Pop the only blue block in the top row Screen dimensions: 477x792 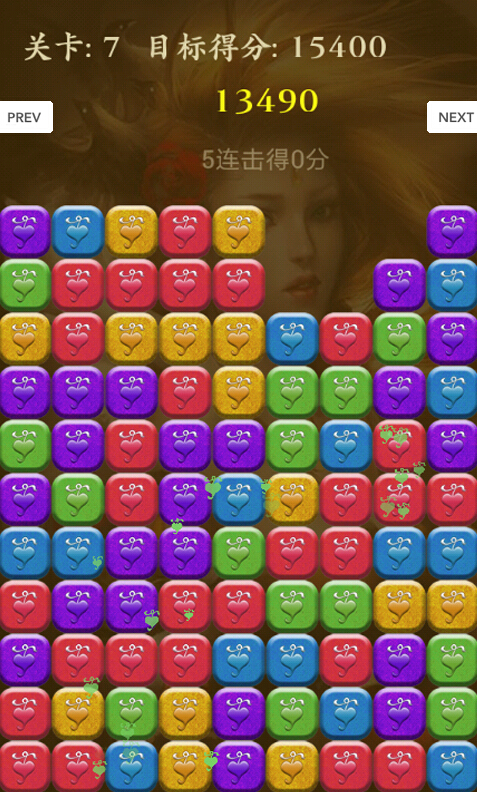tap(78, 231)
